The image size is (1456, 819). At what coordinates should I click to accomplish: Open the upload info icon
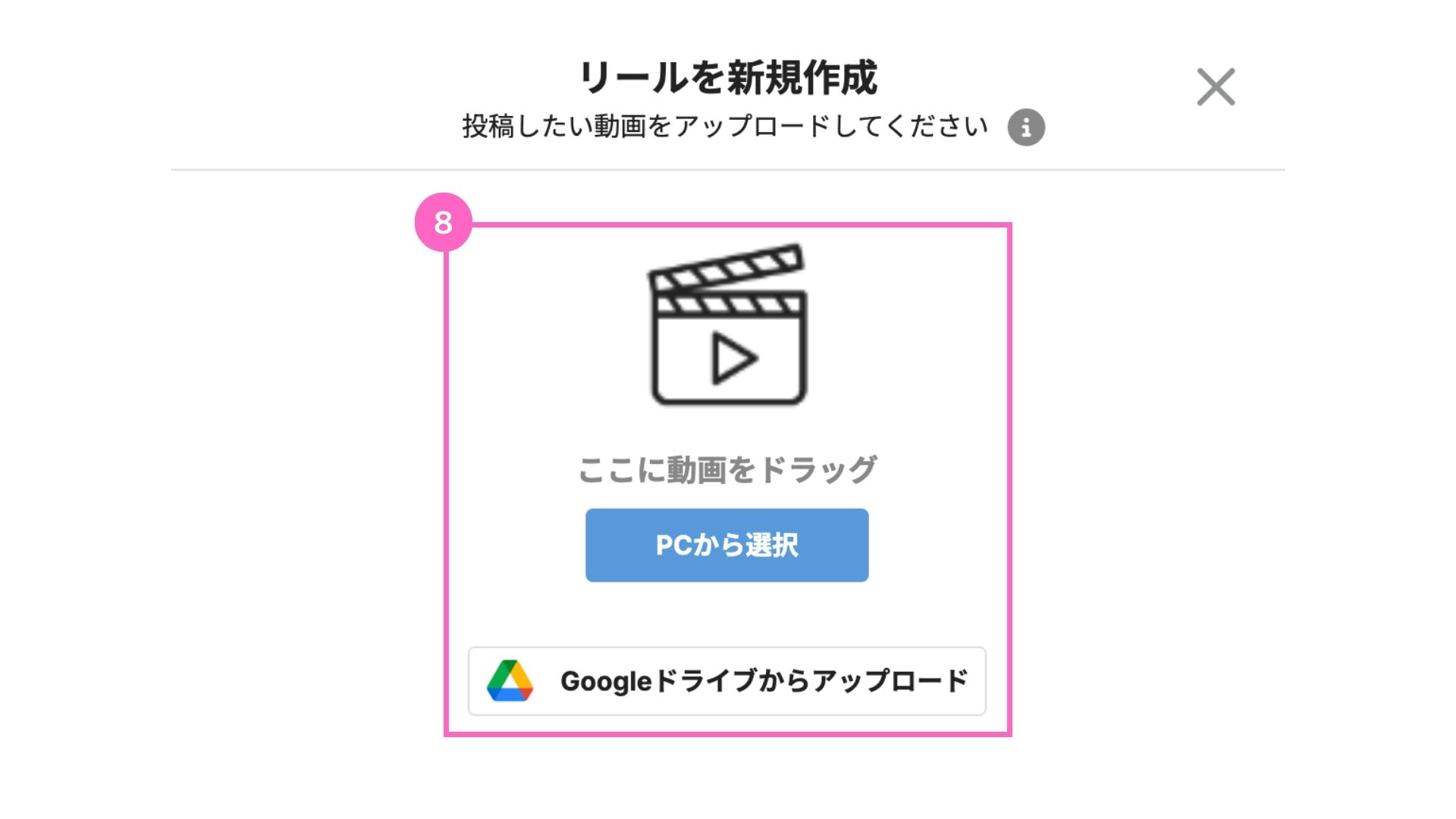click(1025, 127)
